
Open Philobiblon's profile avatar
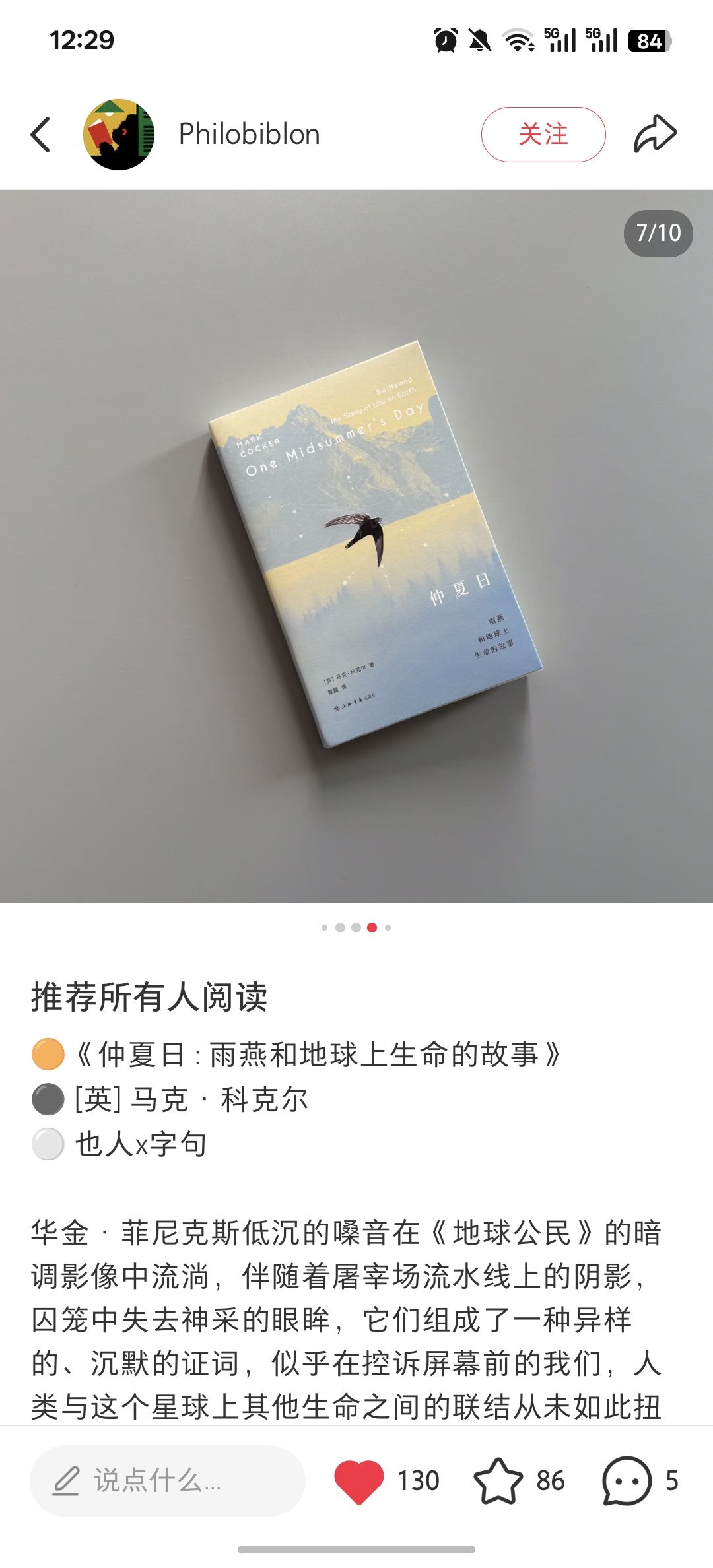click(119, 135)
